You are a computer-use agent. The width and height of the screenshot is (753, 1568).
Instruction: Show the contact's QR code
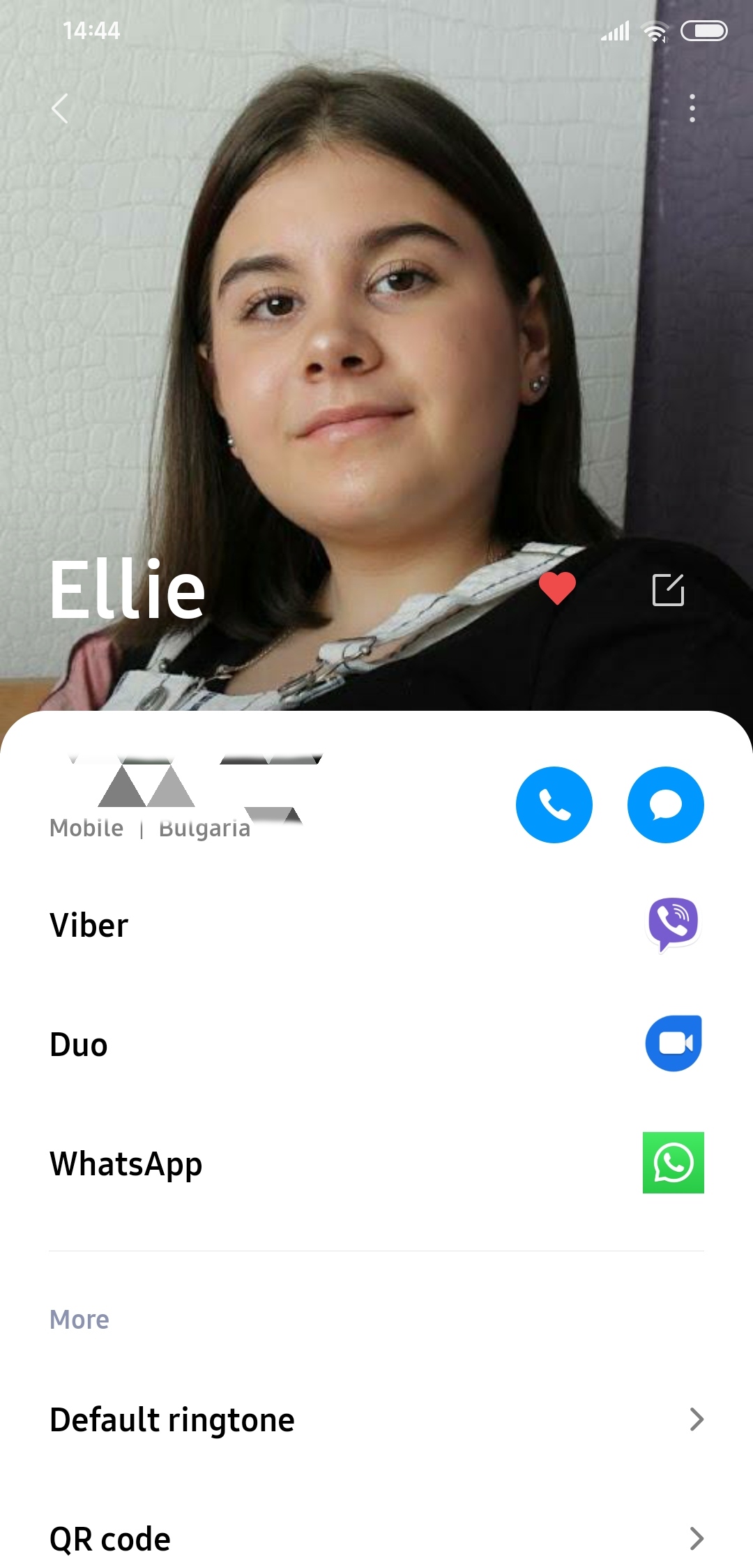pyautogui.click(x=376, y=1538)
